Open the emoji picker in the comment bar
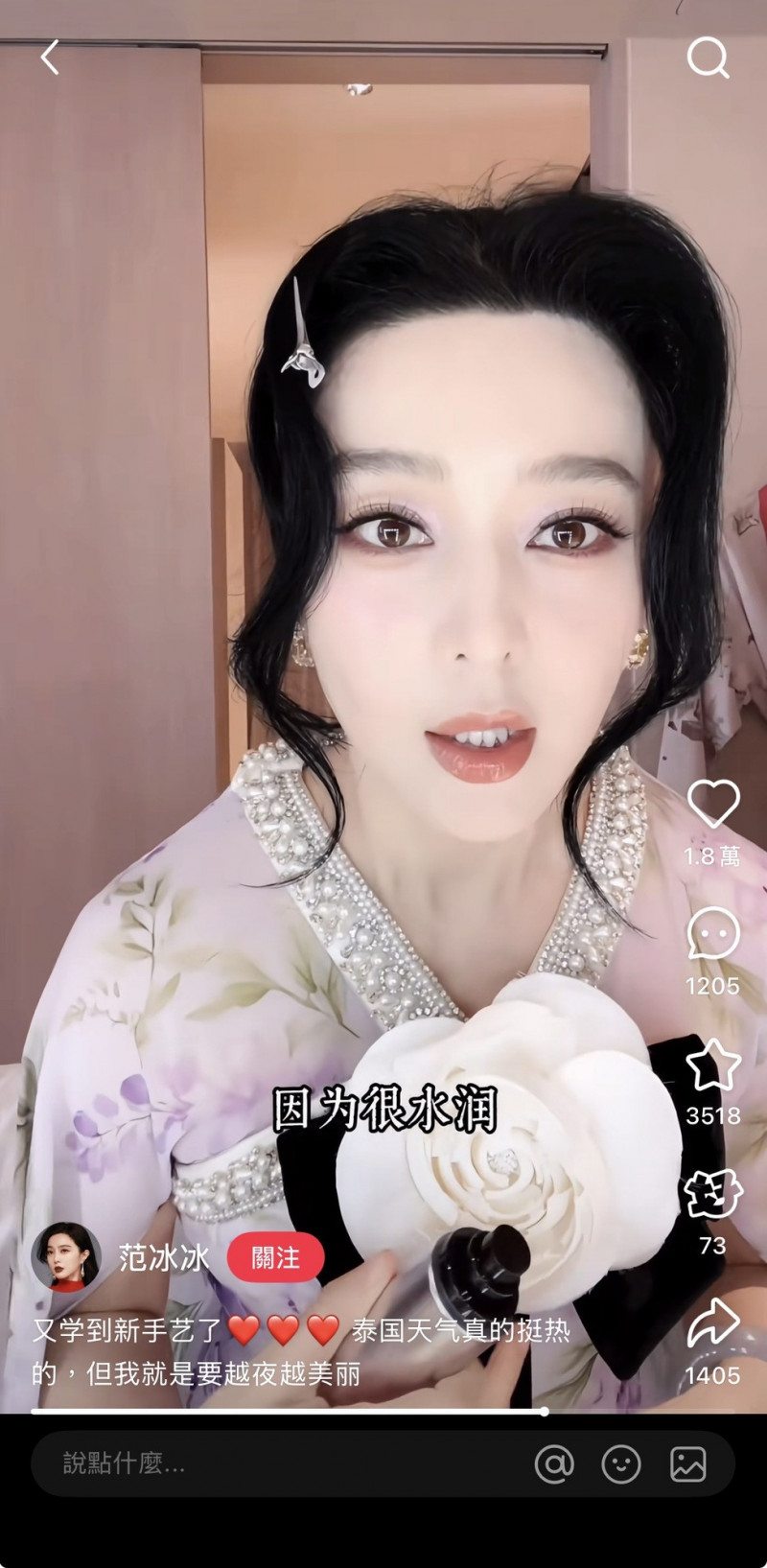 pos(620,1463)
